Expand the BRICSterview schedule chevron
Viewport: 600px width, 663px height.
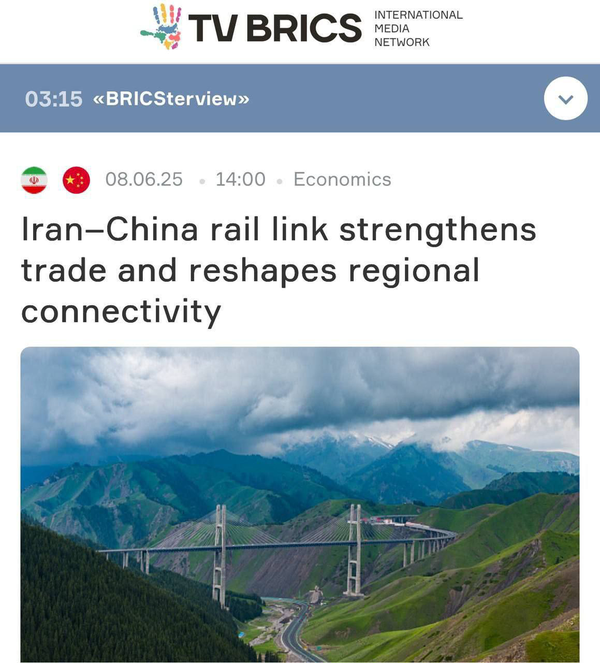coord(565,99)
